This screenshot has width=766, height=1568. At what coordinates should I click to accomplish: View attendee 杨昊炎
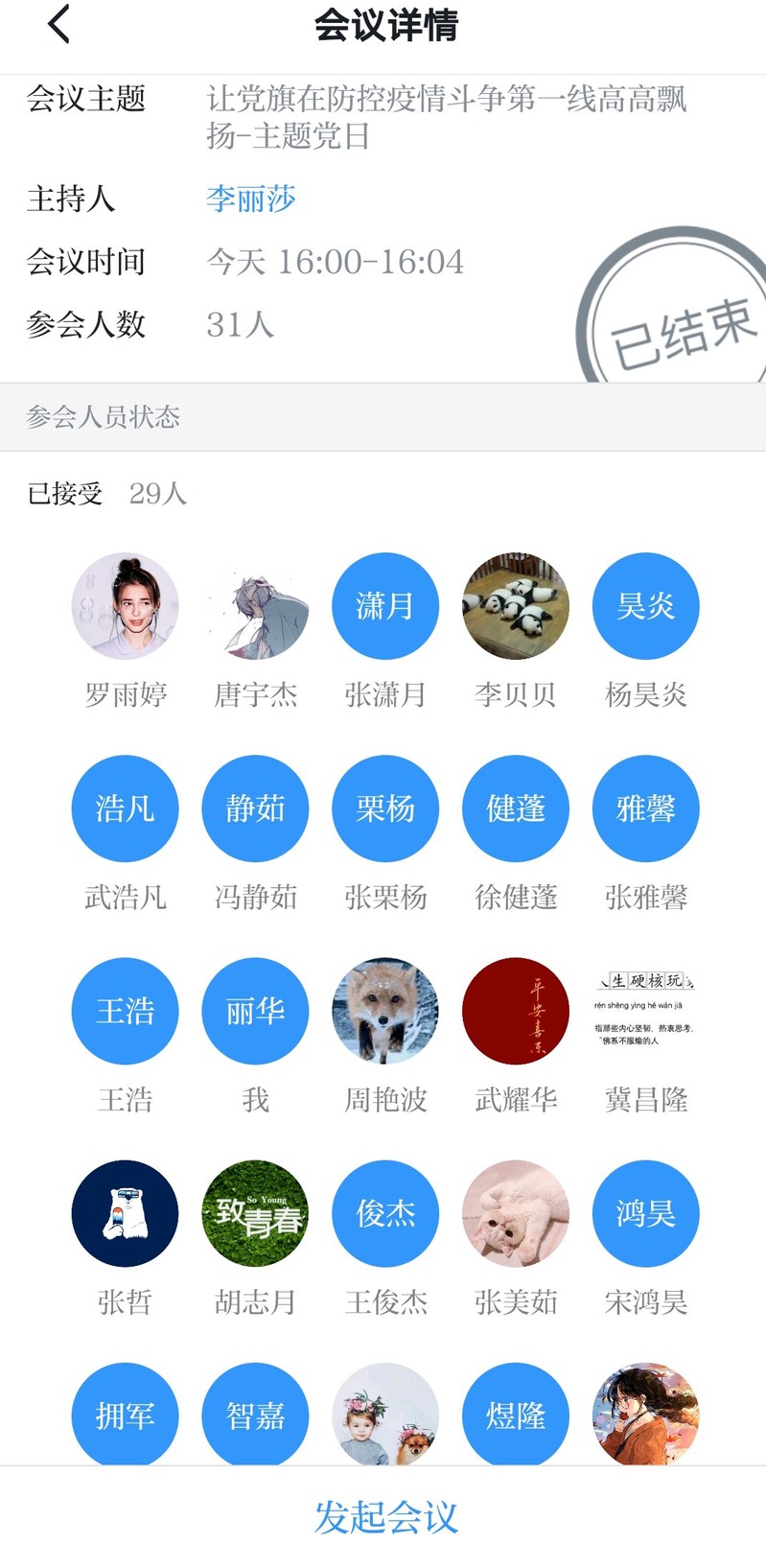646,606
